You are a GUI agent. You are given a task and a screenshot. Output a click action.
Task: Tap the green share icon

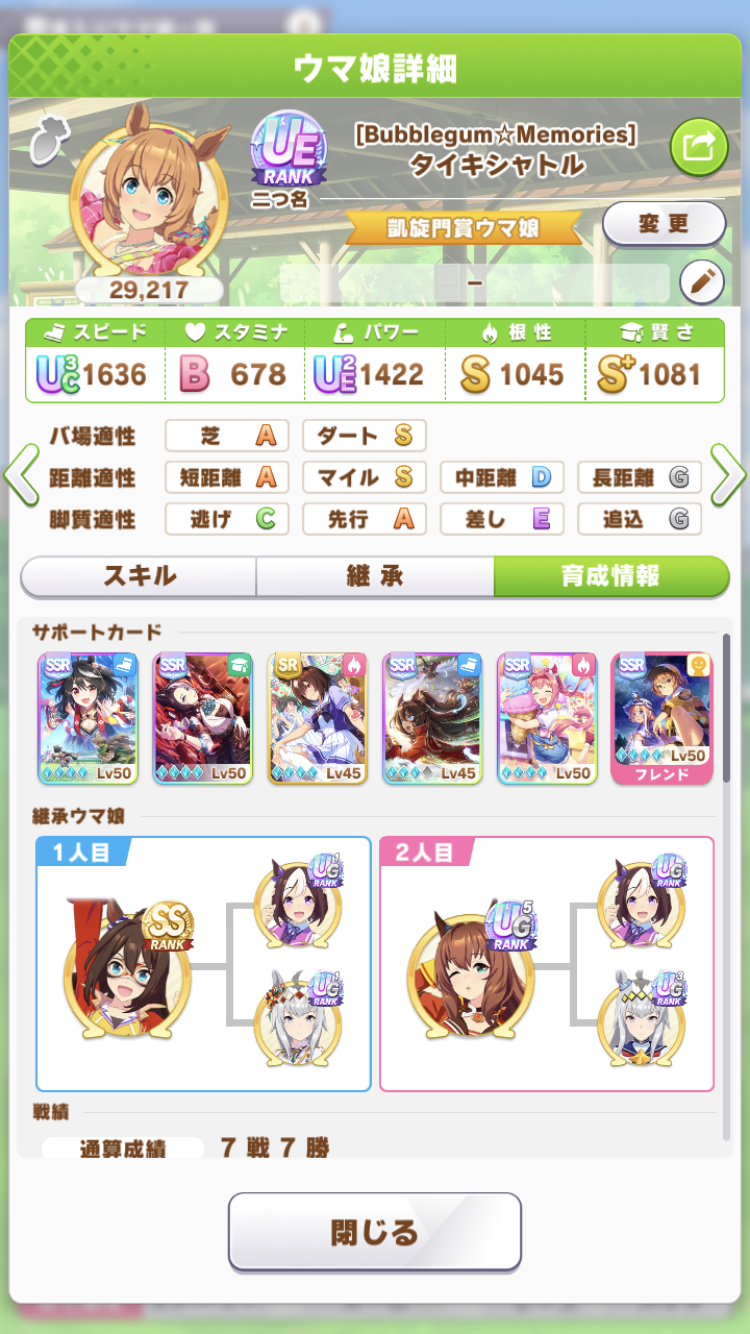coord(698,148)
